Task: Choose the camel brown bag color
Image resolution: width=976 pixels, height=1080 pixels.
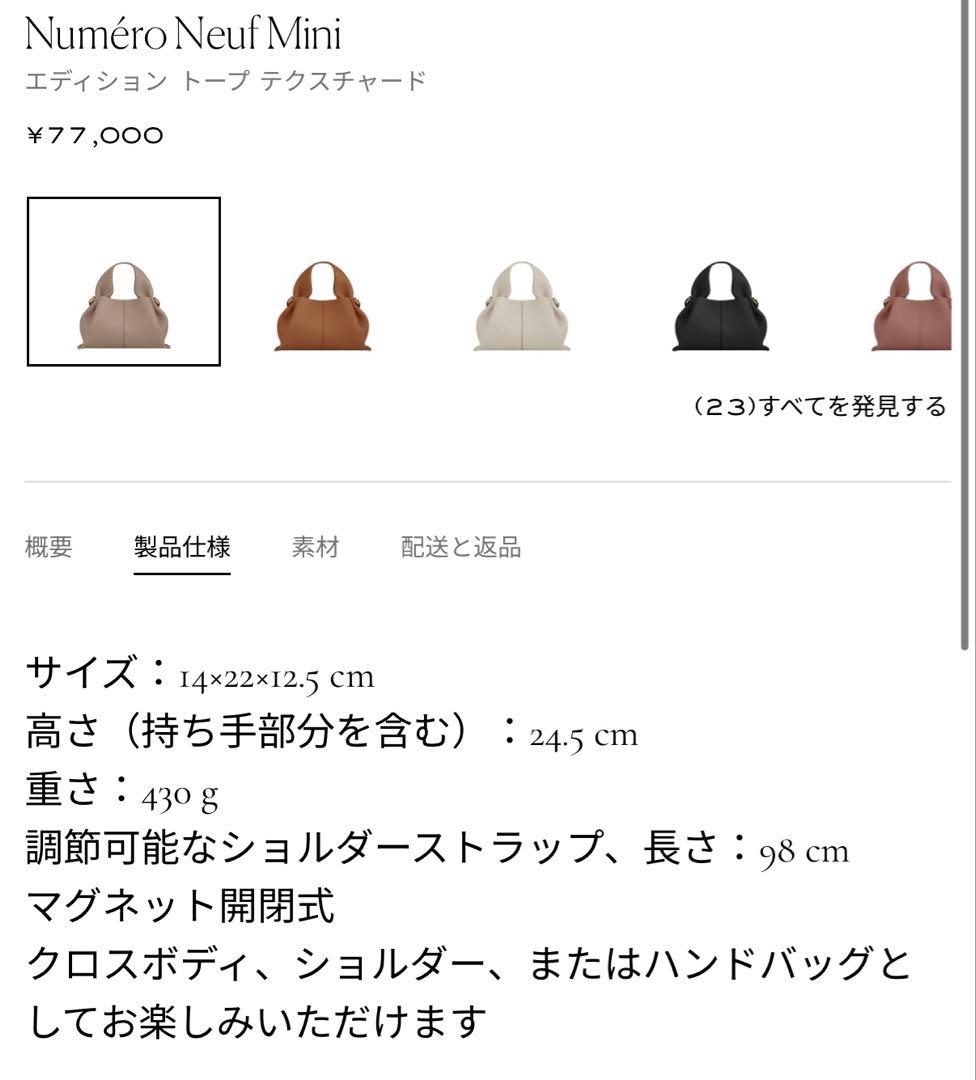Action: tap(322, 305)
